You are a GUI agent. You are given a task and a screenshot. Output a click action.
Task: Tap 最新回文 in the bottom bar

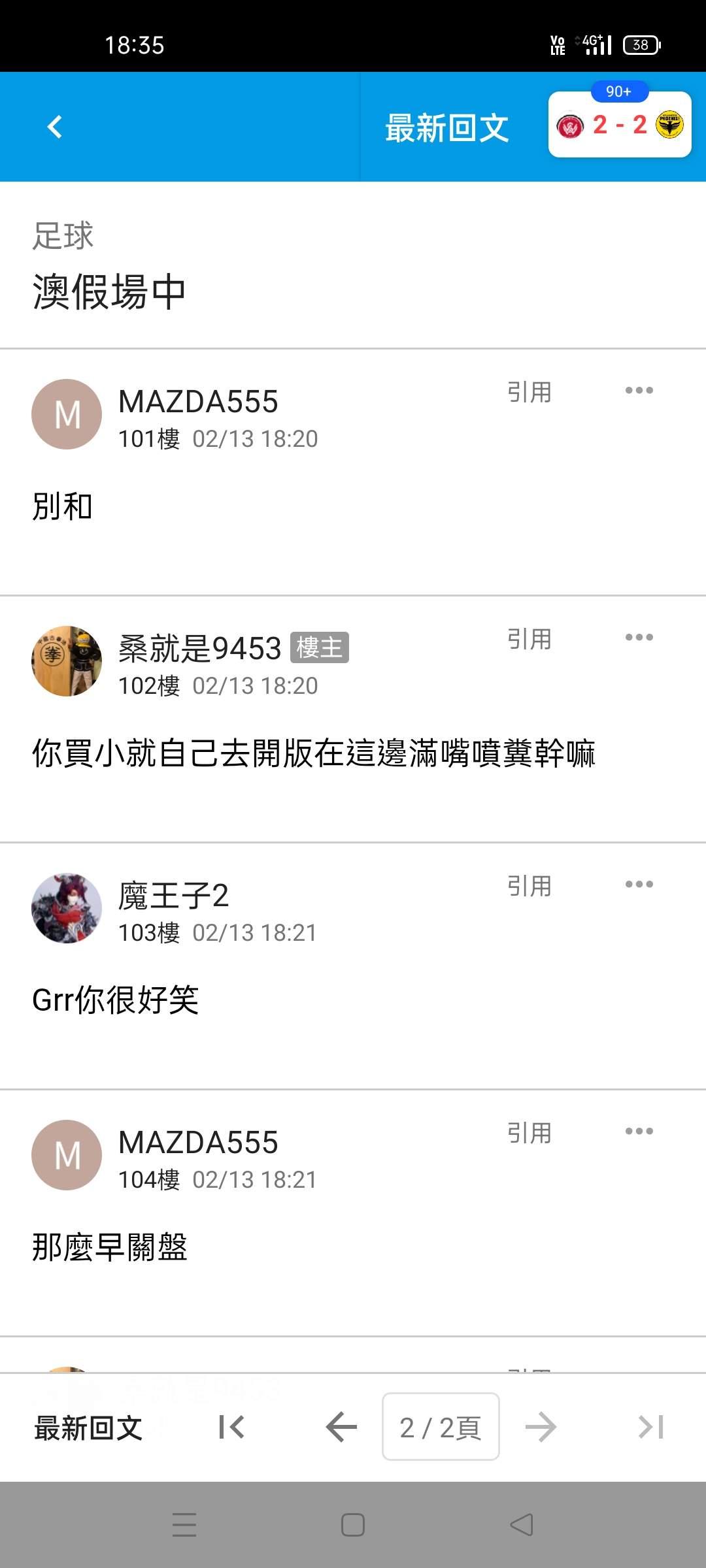tap(88, 1428)
